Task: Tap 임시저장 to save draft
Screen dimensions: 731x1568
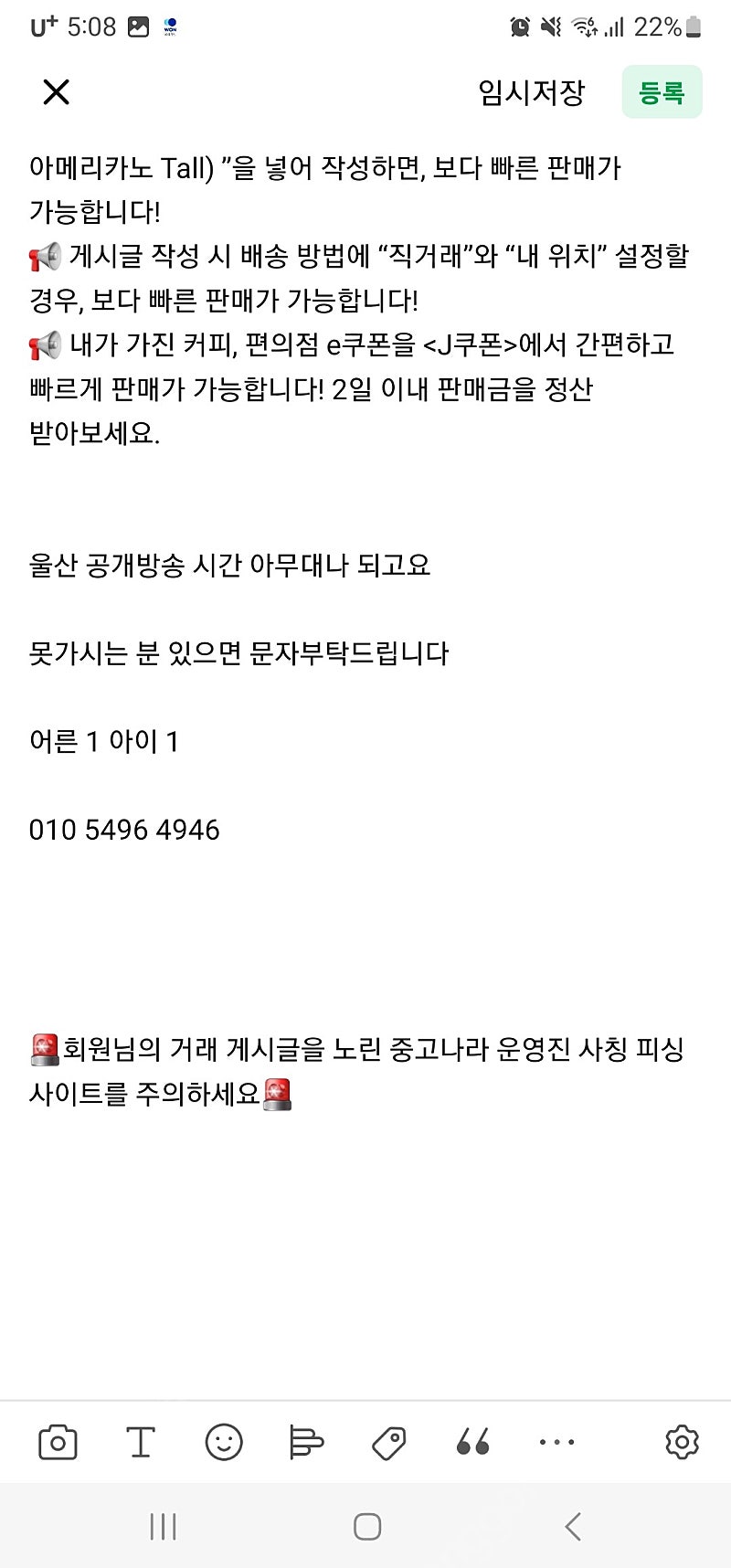Action: tap(531, 92)
